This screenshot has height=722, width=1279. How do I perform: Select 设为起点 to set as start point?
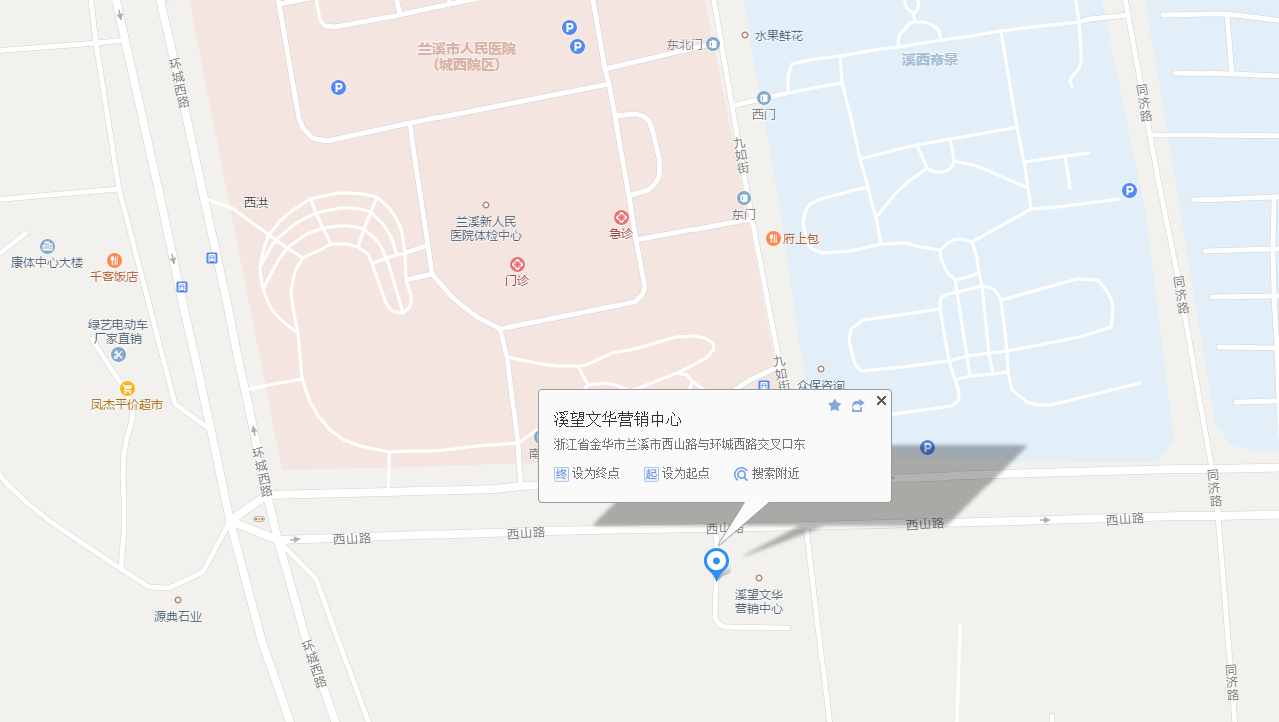click(677, 473)
